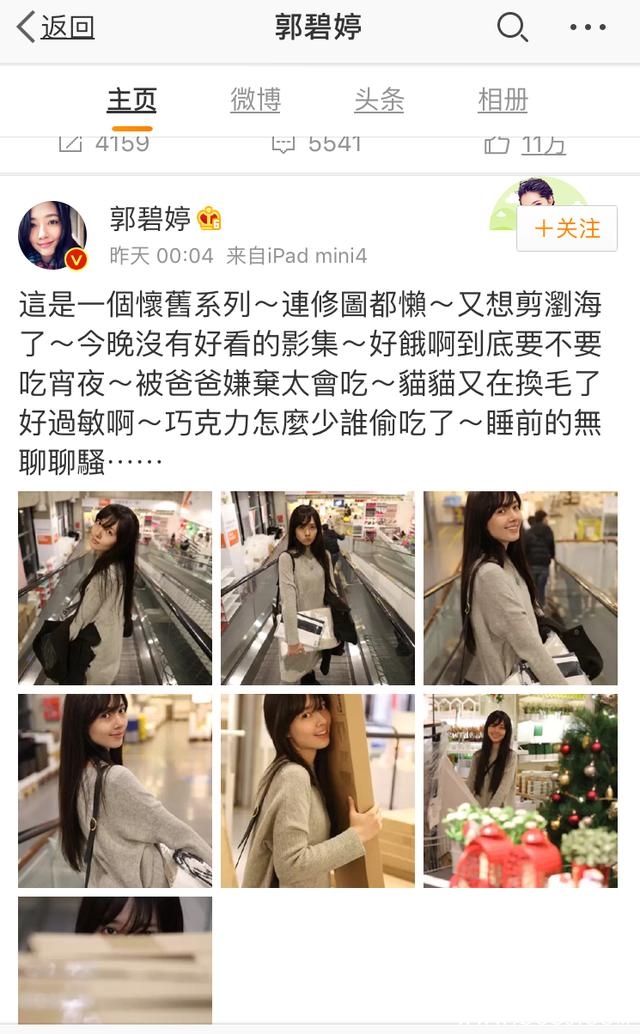This screenshot has width=640, height=1034.
Task: Tap the post author's avatar with V badge
Action: click(52, 236)
